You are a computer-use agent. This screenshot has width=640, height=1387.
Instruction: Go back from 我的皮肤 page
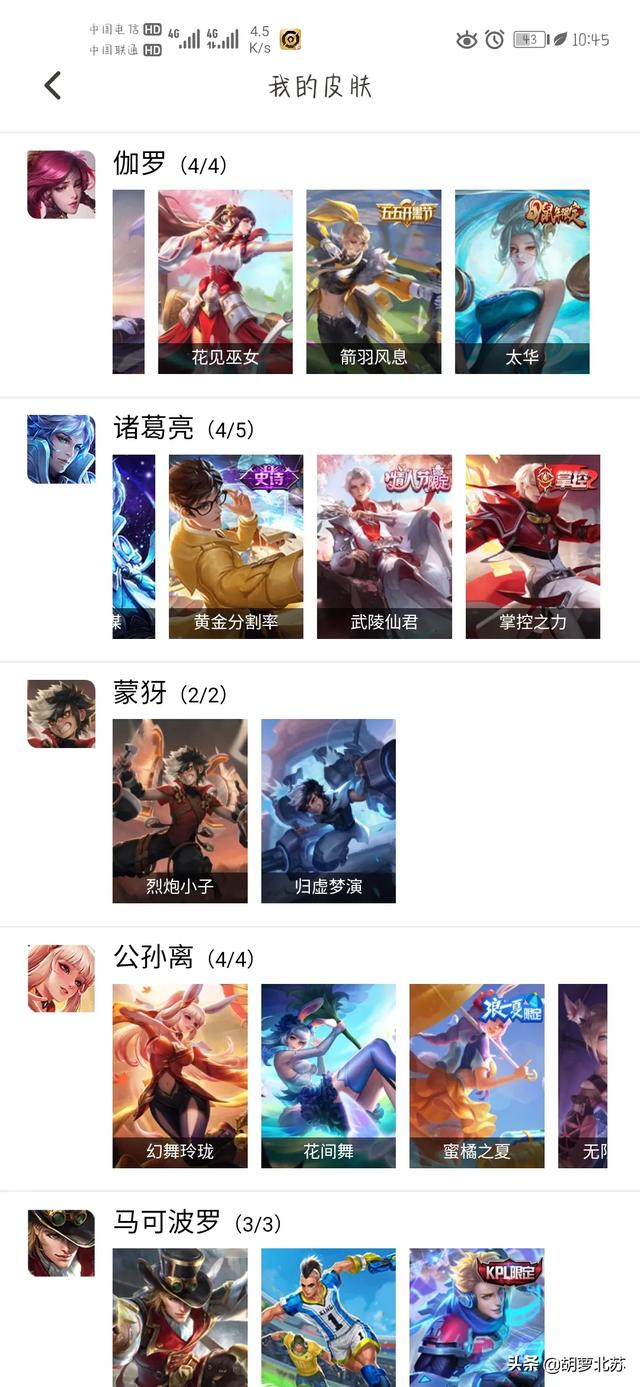(53, 86)
